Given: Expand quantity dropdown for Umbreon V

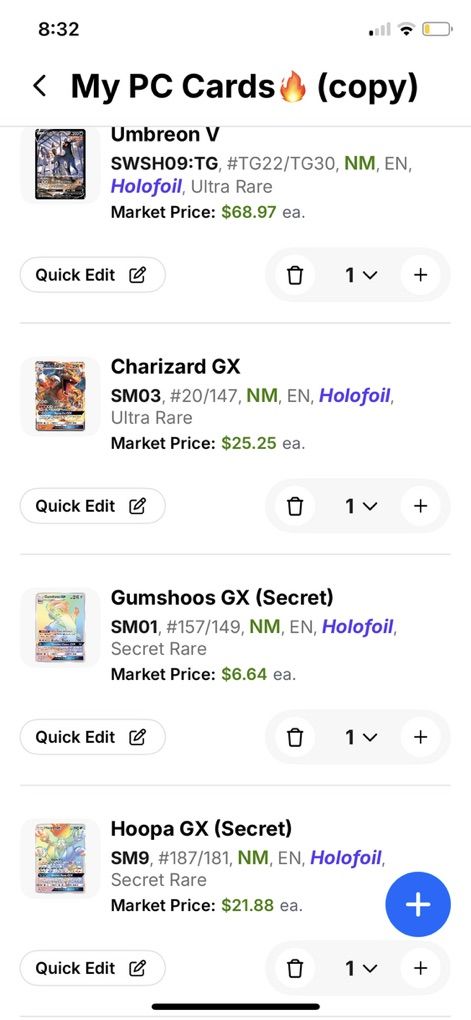Looking at the screenshot, I should (361, 275).
